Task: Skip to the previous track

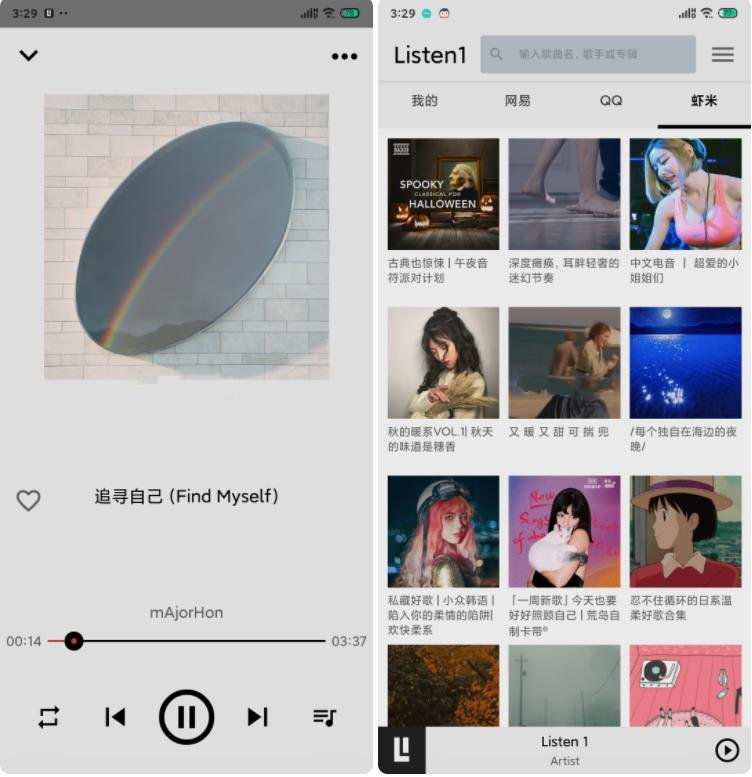Action: click(116, 717)
